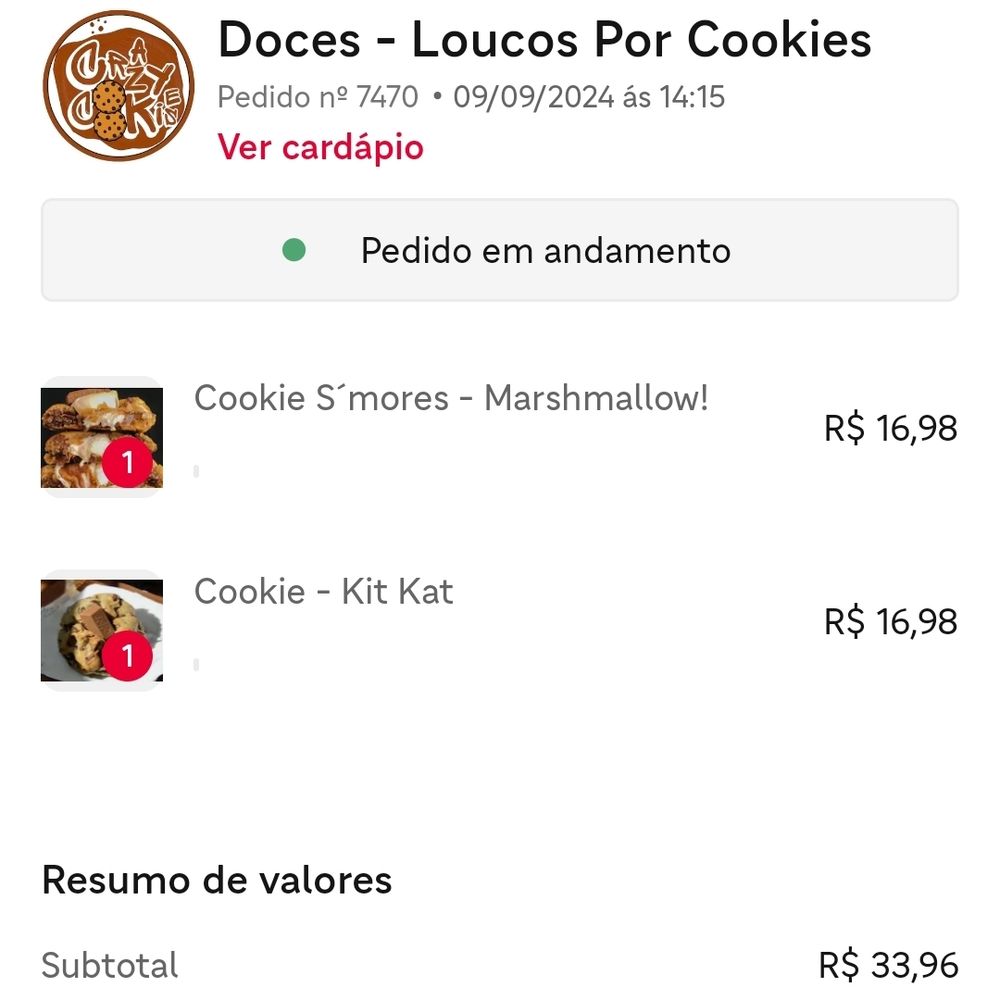Open the Loucos Por Cookies store logo
Image resolution: width=1000 pixels, height=1000 pixels.
[x=118, y=86]
